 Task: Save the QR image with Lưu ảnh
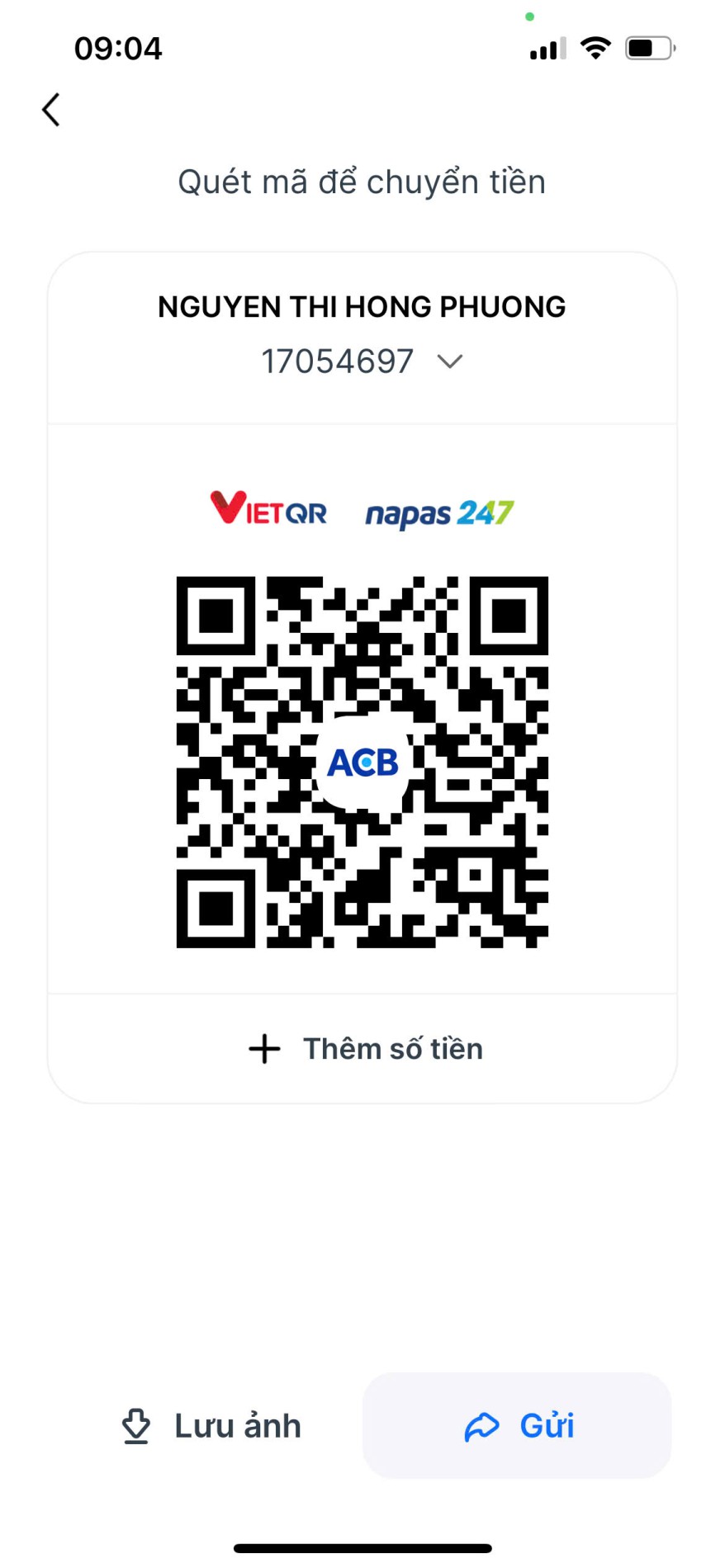coord(211,1425)
